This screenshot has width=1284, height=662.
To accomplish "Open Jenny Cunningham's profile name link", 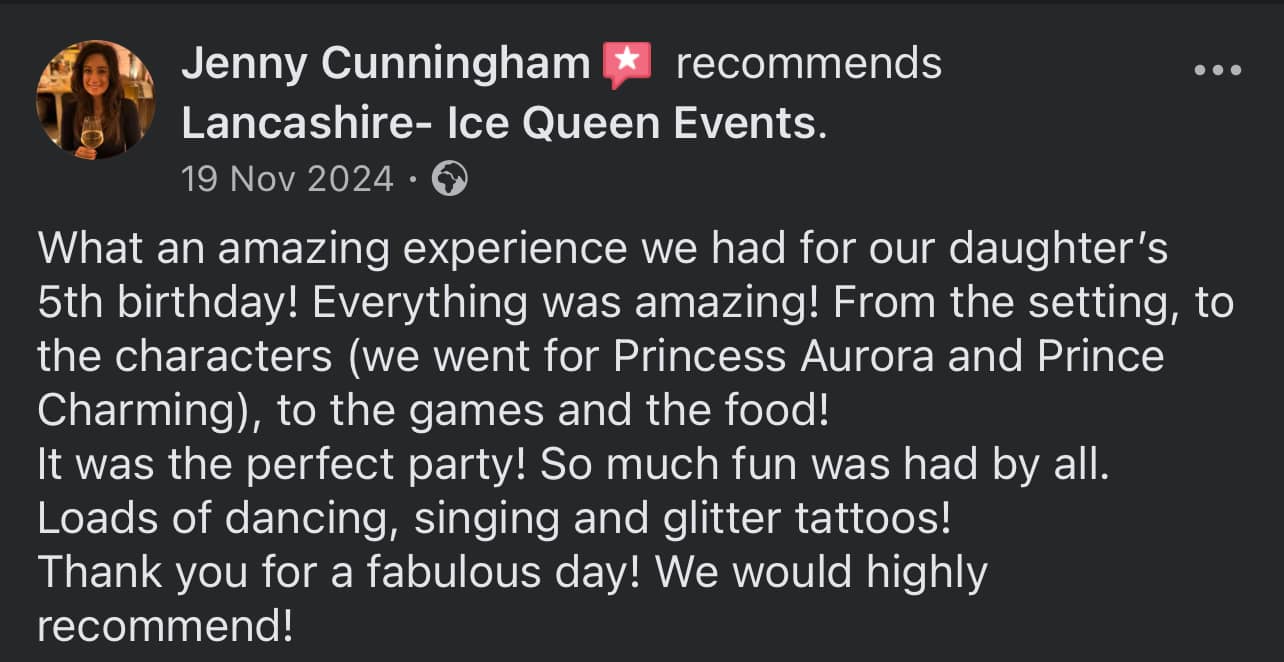I will click(x=386, y=64).
